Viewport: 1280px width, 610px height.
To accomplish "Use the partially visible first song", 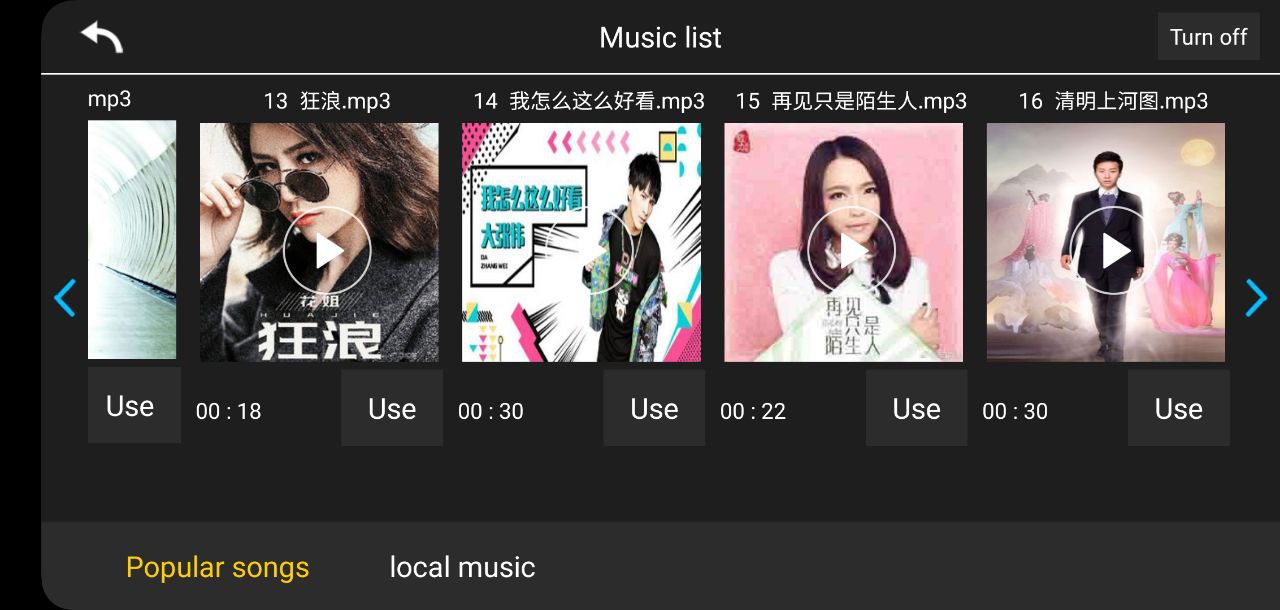I will tap(130, 405).
